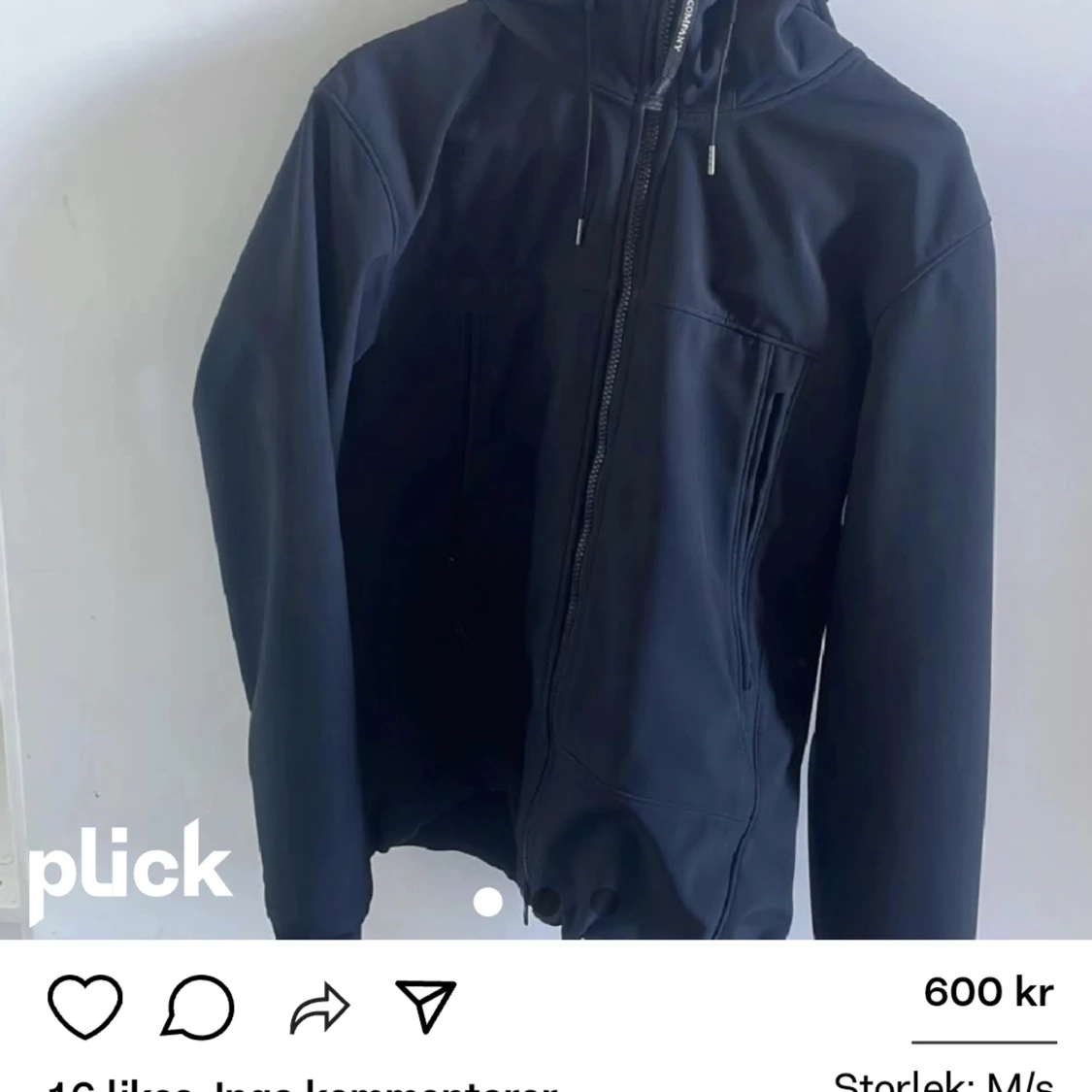Open the jacket photo full view
Viewport: 1092px width, 1092px height.
582,466
